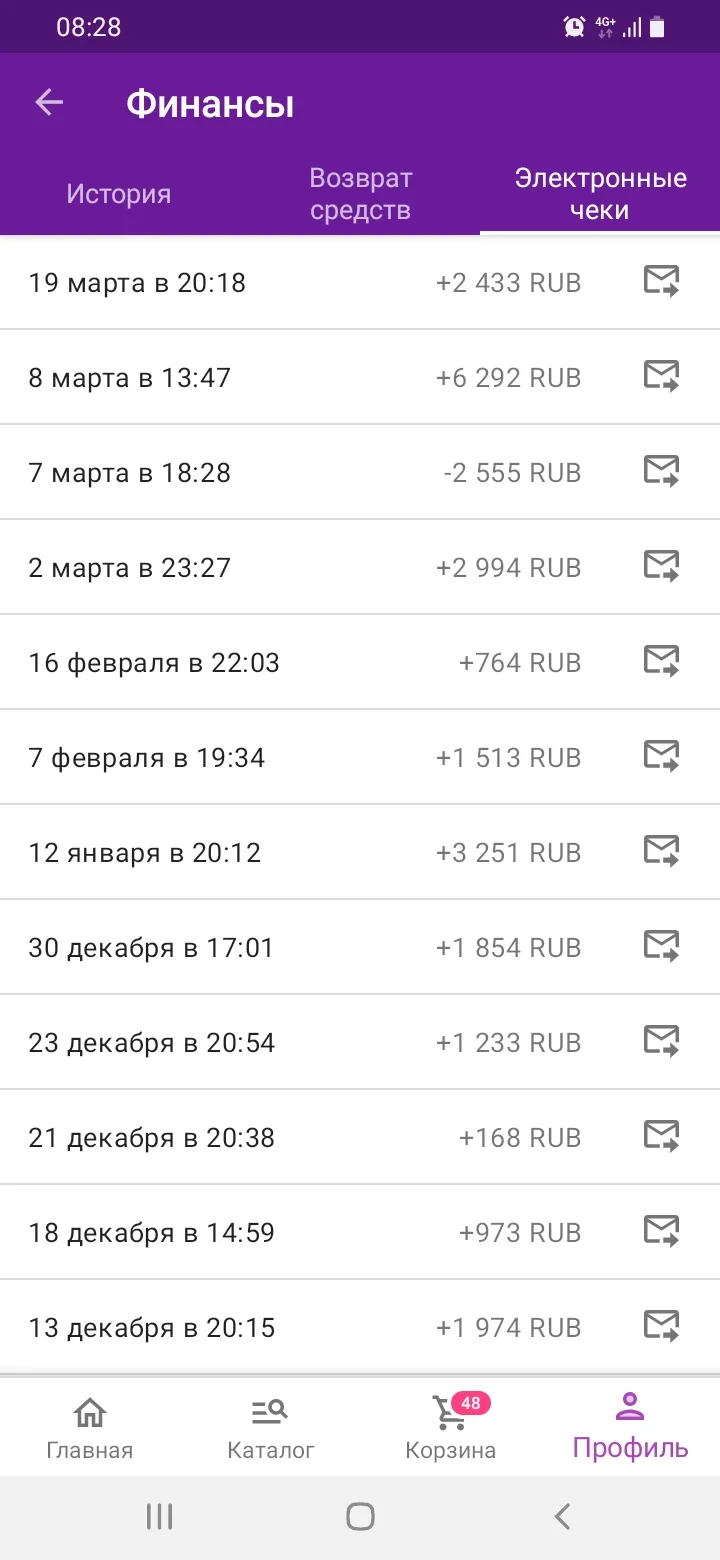The image size is (720, 1560).
Task: Switch to the Каталог tab
Action: click(x=270, y=1427)
